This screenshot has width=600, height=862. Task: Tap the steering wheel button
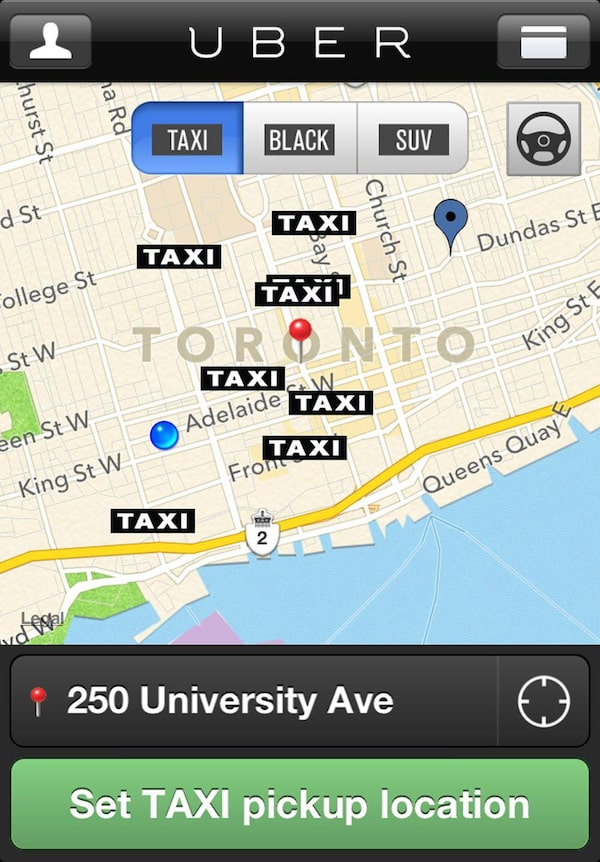(x=543, y=139)
